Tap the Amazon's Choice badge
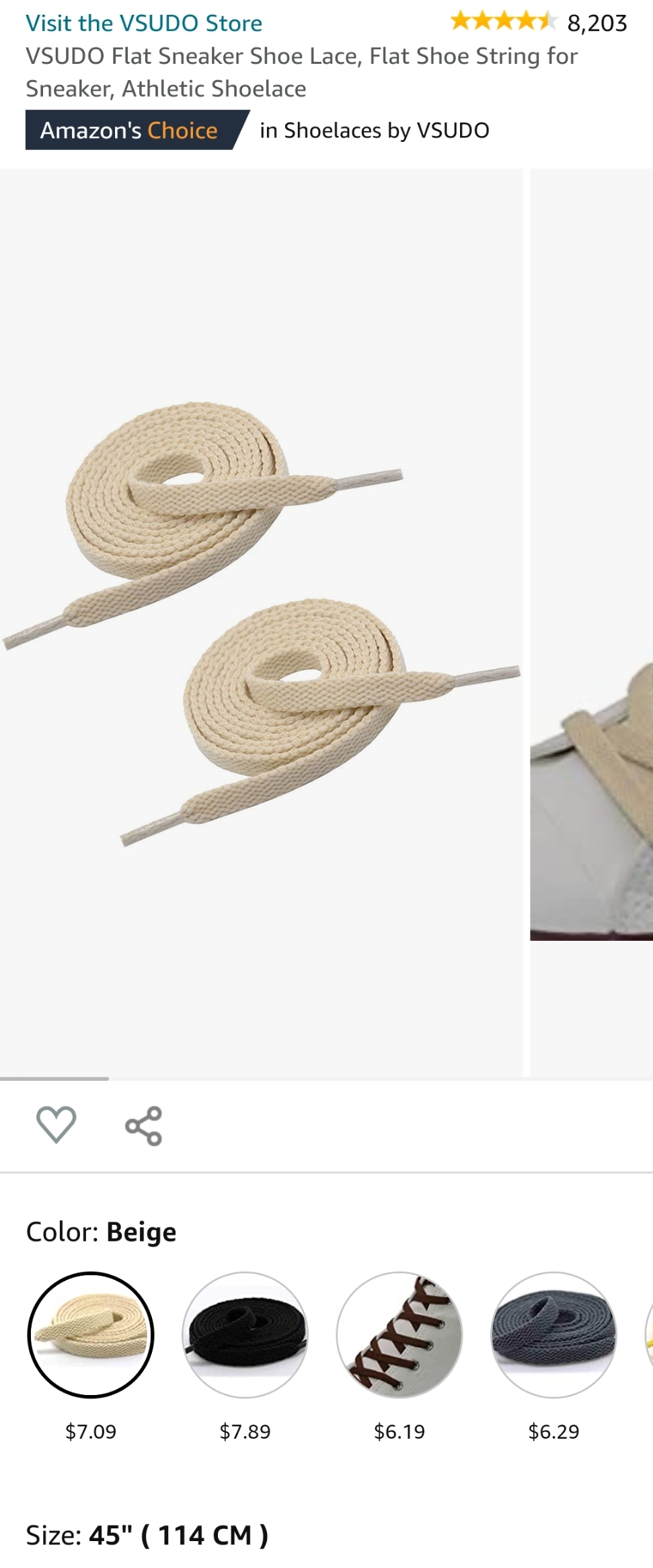Image resolution: width=653 pixels, height=1568 pixels. pyautogui.click(x=131, y=130)
